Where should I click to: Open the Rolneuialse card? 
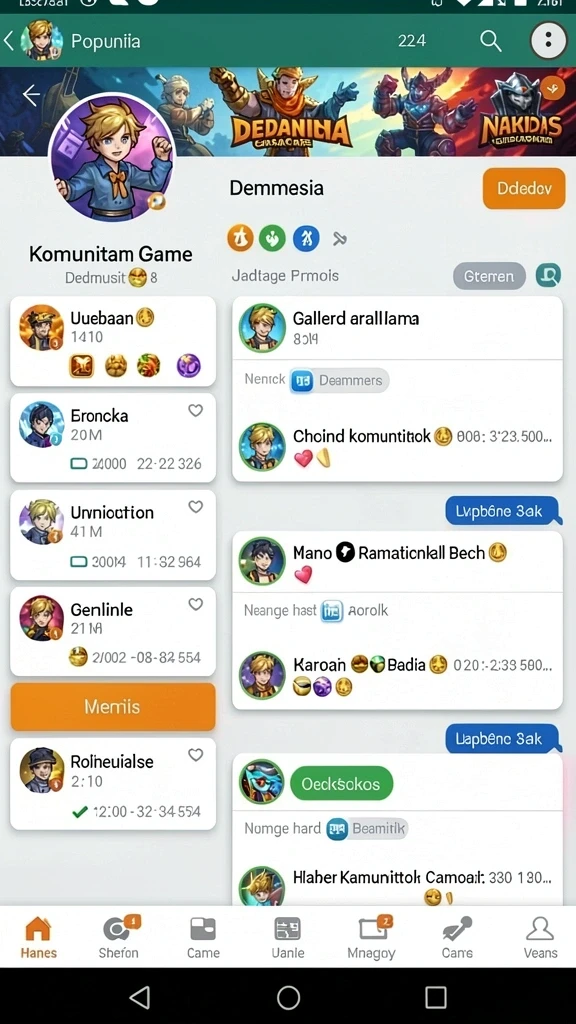tap(113, 784)
